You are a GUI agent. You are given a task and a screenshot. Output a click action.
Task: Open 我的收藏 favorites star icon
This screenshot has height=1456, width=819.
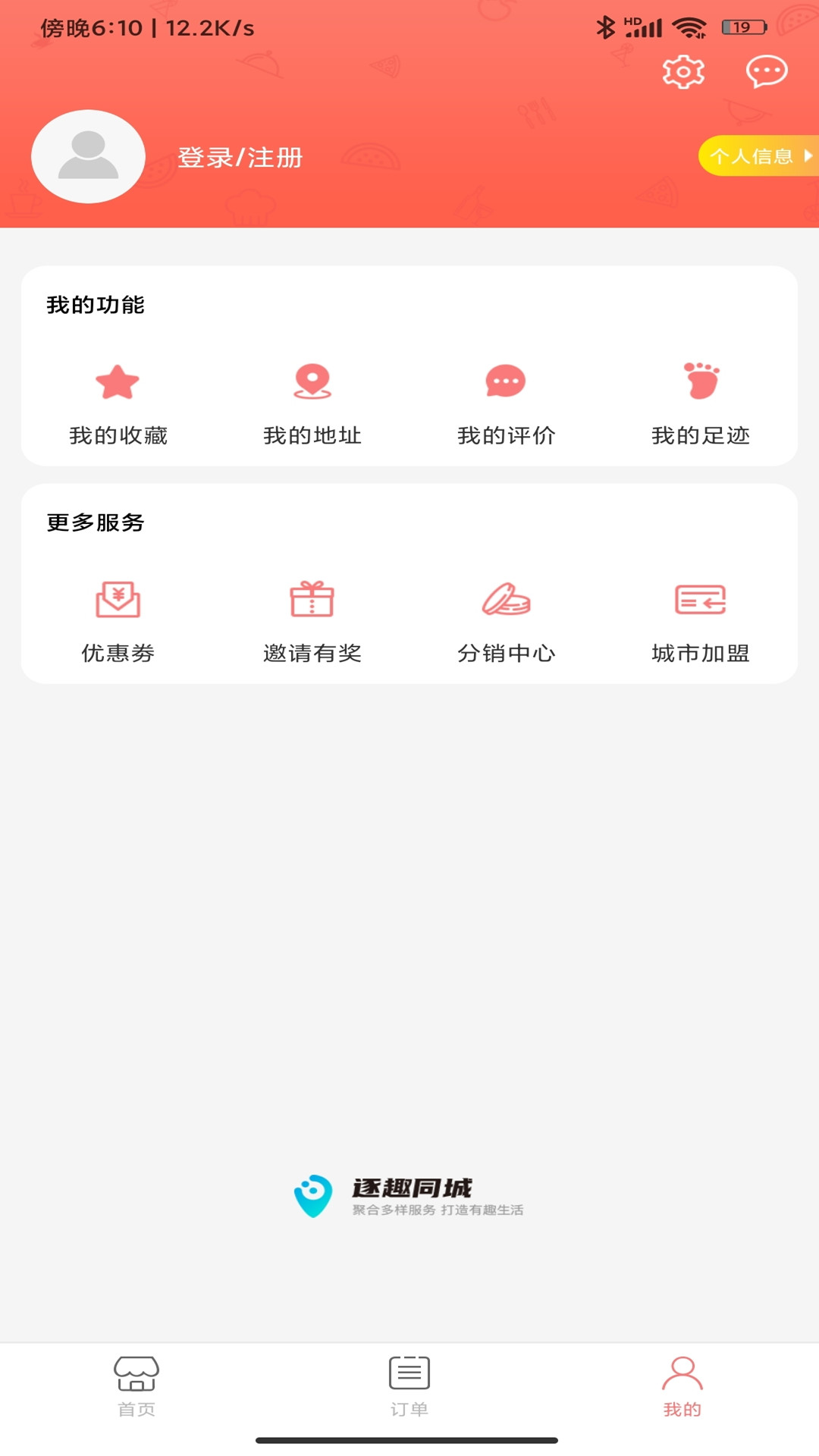pyautogui.click(x=119, y=383)
